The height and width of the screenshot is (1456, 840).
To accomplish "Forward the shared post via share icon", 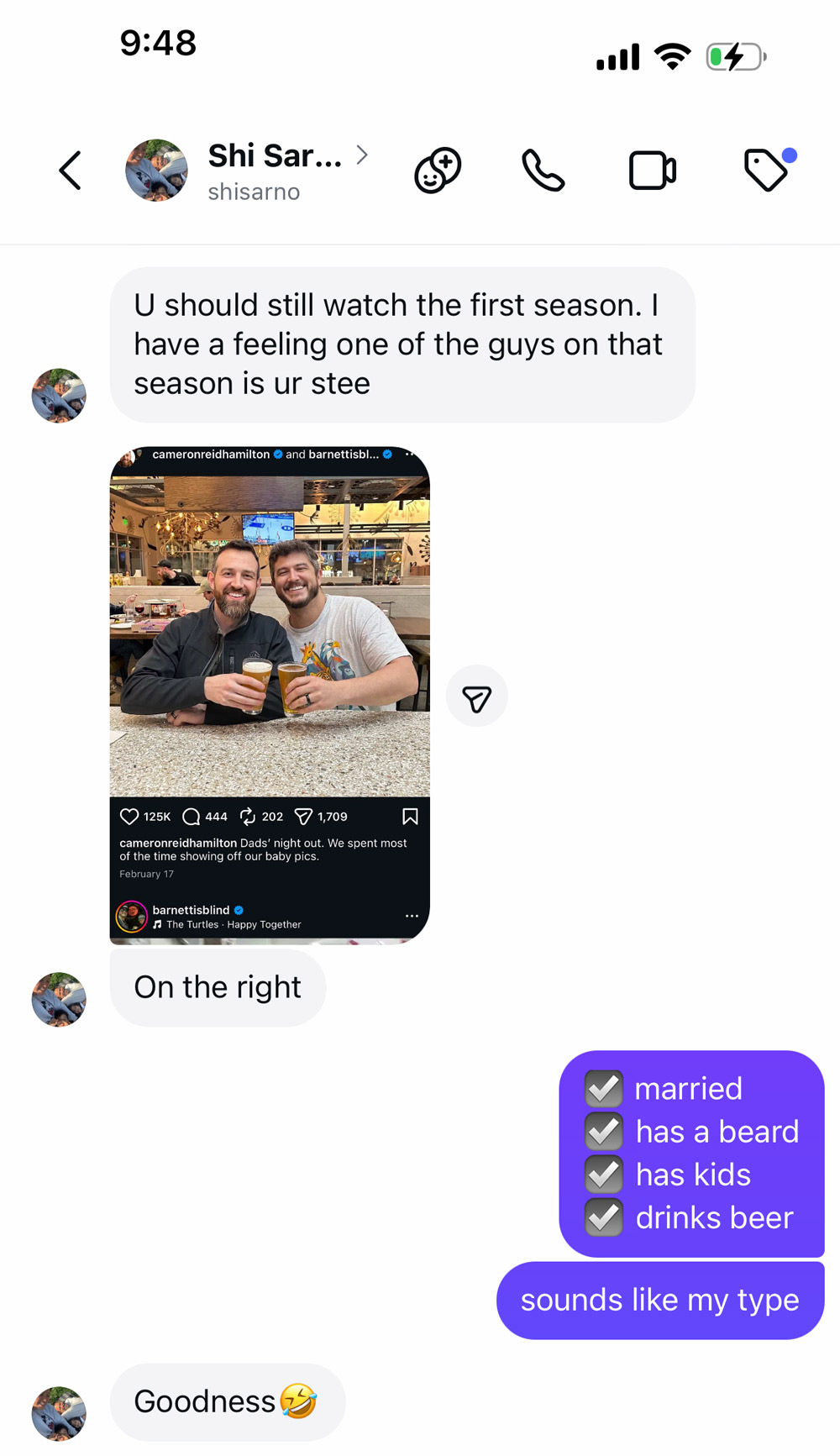I will pyautogui.click(x=476, y=697).
